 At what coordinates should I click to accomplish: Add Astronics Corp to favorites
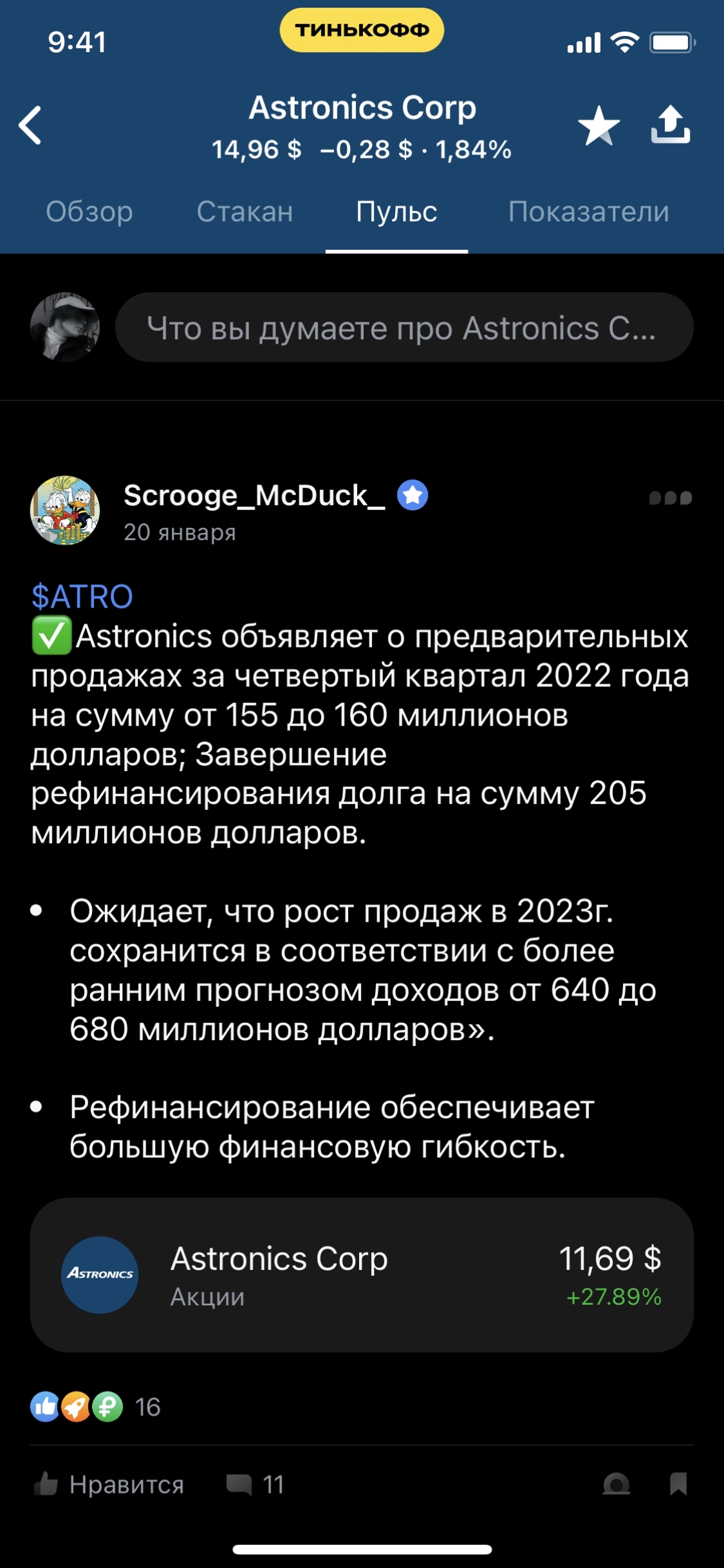(x=599, y=126)
